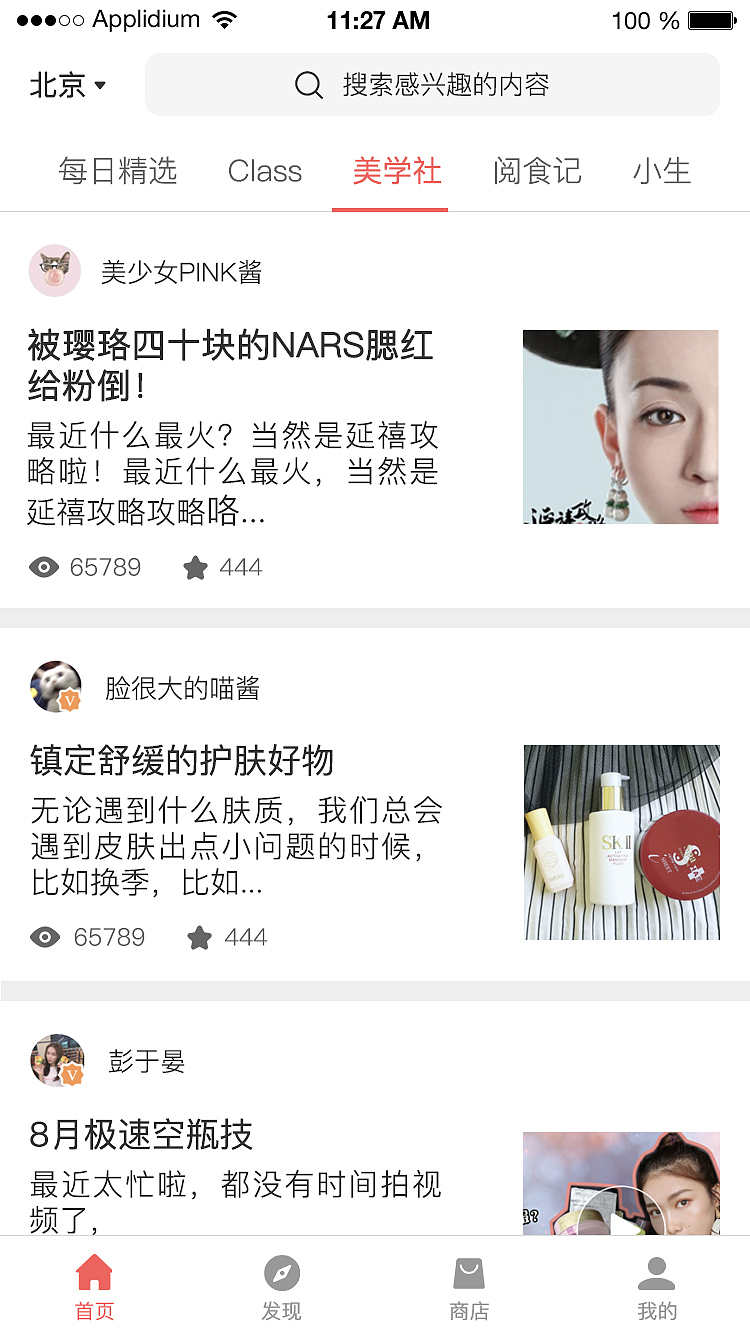
Task: Tap the 搜索感兴趣的内容 search box
Action: pyautogui.click(x=432, y=85)
